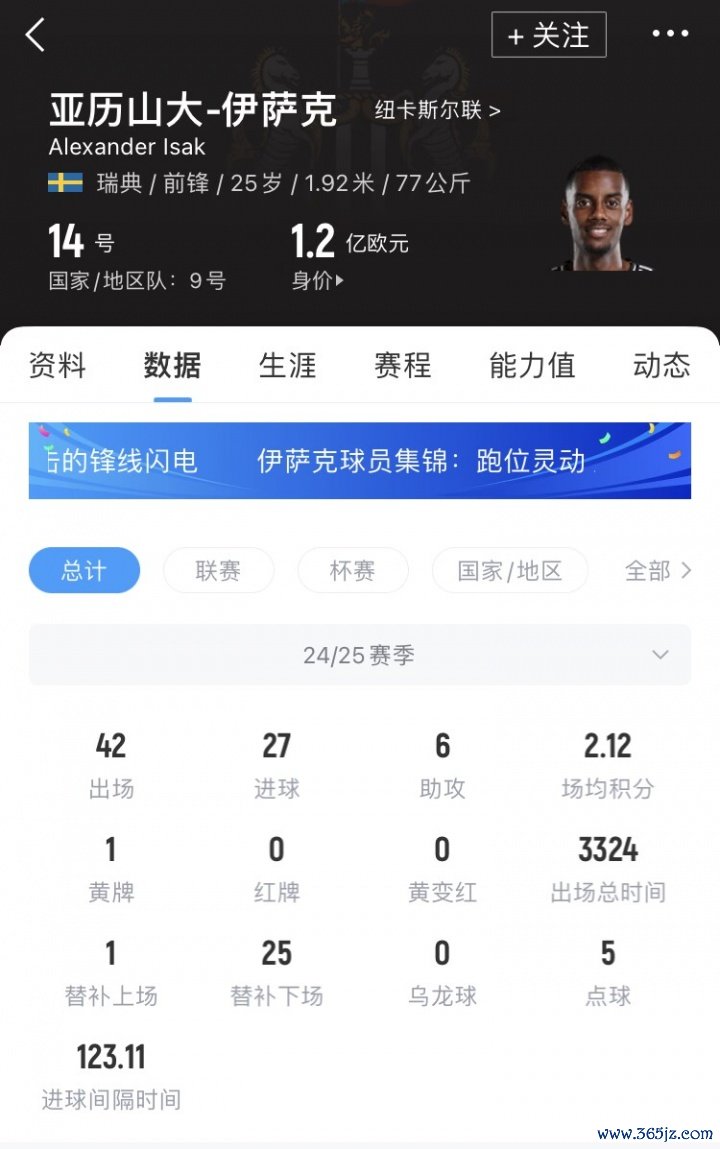Switch to the 赛程 tab
This screenshot has height=1149, width=720.
click(402, 366)
